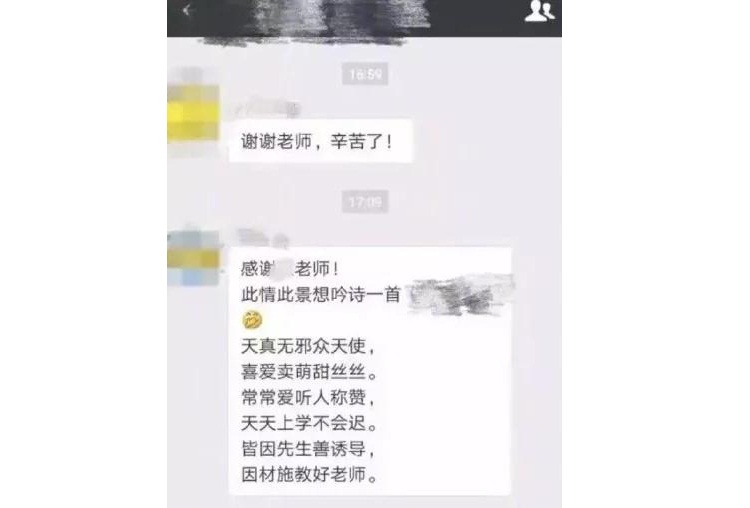The height and width of the screenshot is (508, 750).
Task: Tap the avatar beside 谢谢老师，辛苦了！ message
Action: pyautogui.click(x=193, y=111)
